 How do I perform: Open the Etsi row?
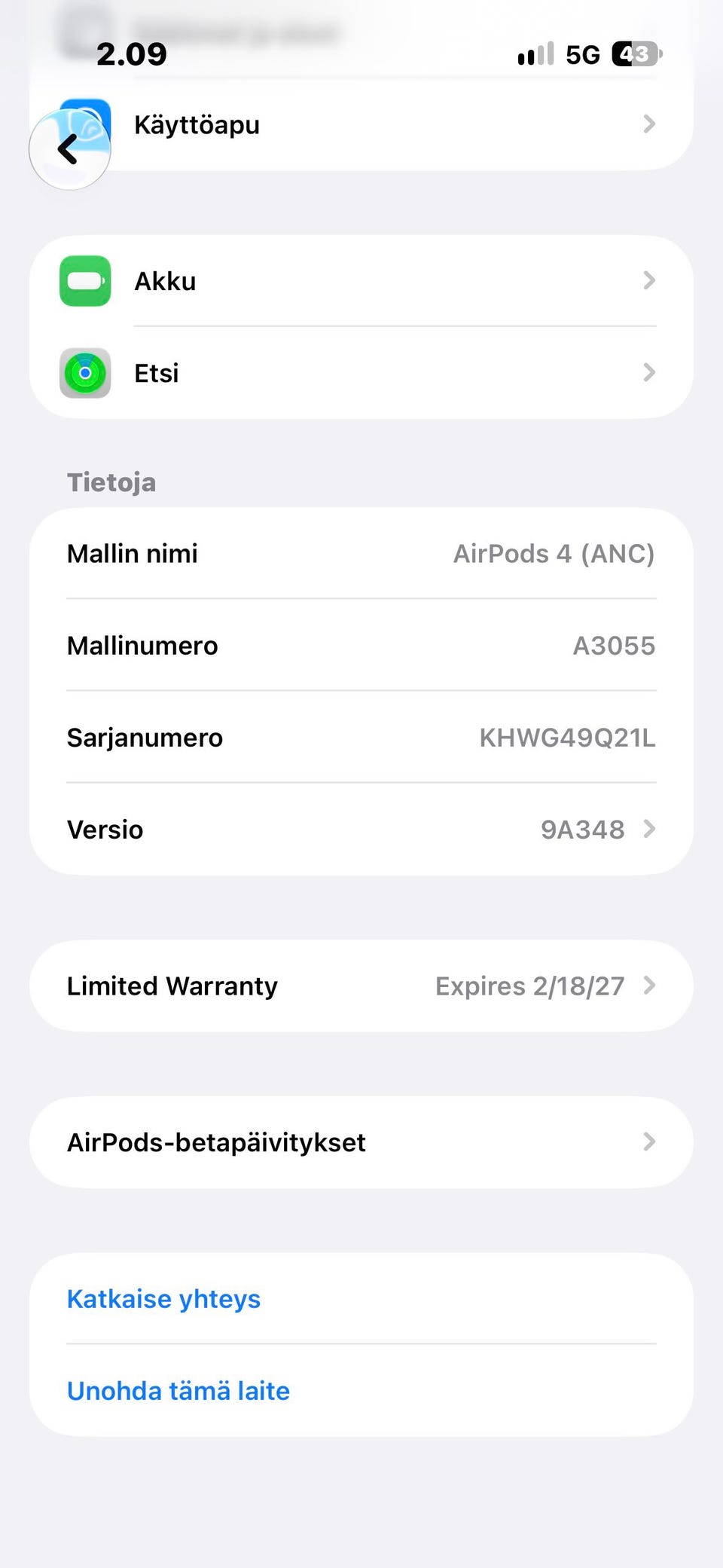(x=361, y=373)
